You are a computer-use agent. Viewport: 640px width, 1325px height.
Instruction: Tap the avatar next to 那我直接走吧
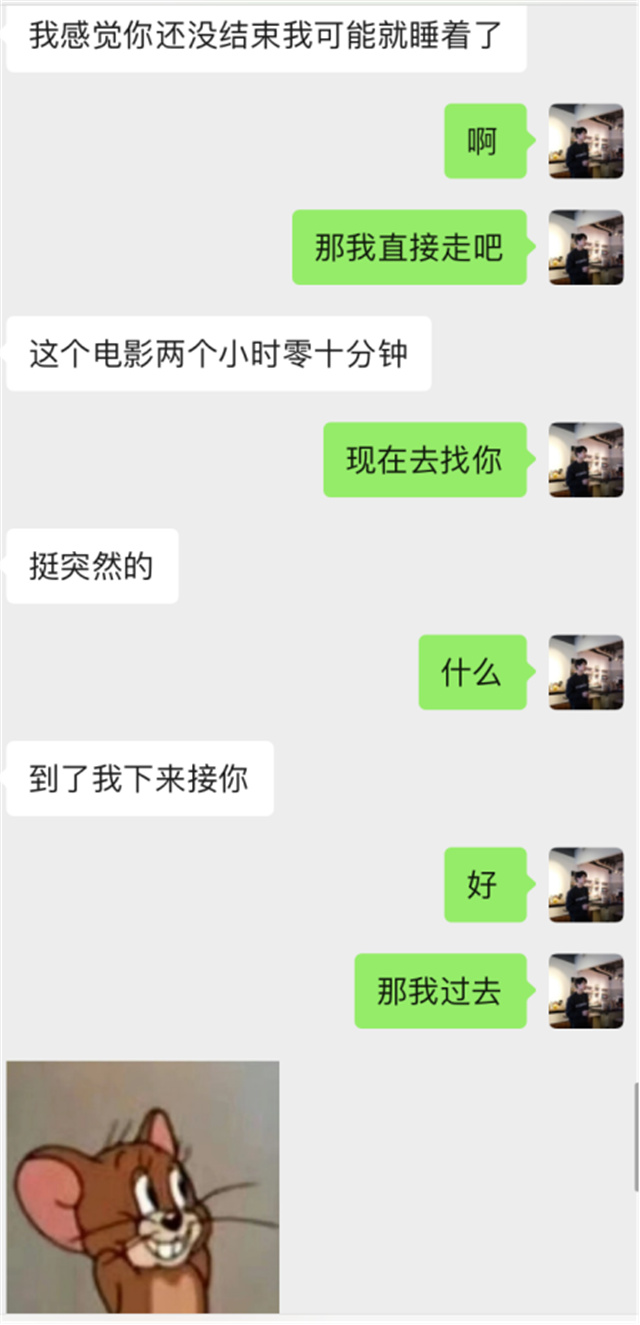tap(586, 247)
